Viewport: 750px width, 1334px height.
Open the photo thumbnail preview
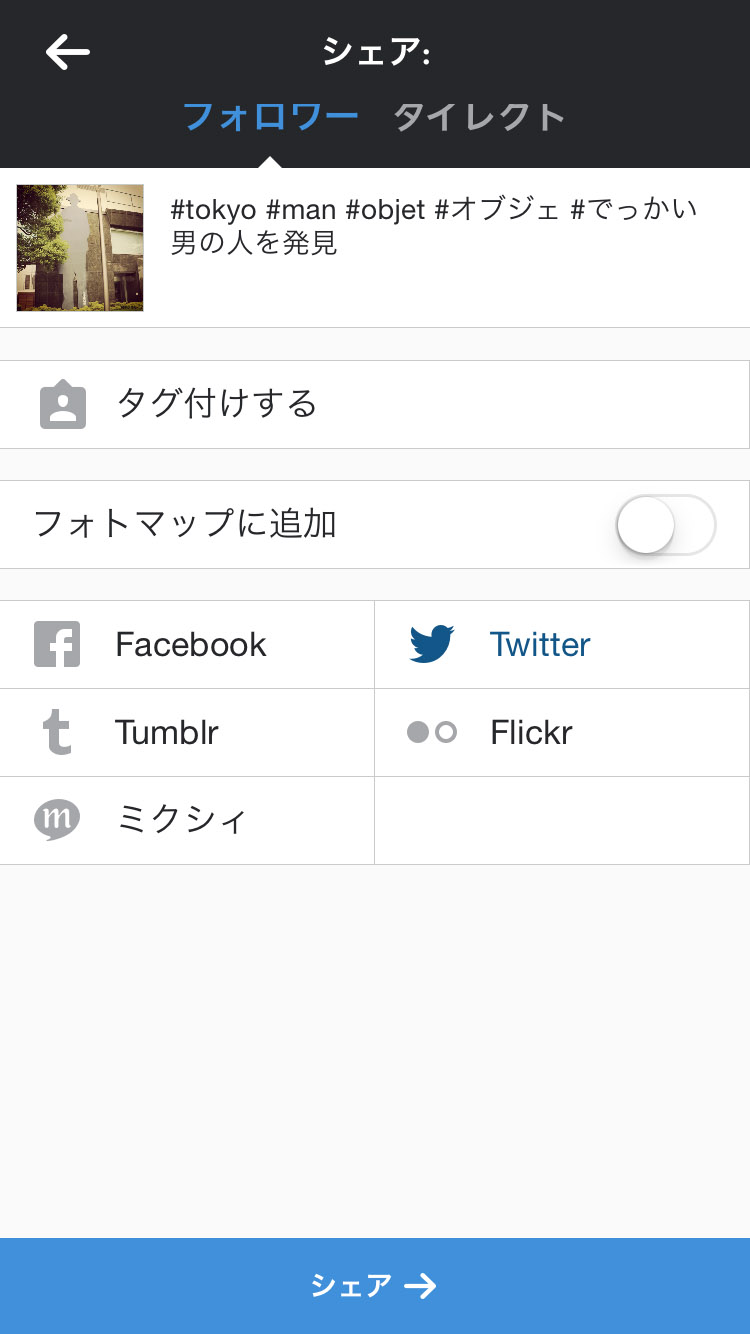80,248
